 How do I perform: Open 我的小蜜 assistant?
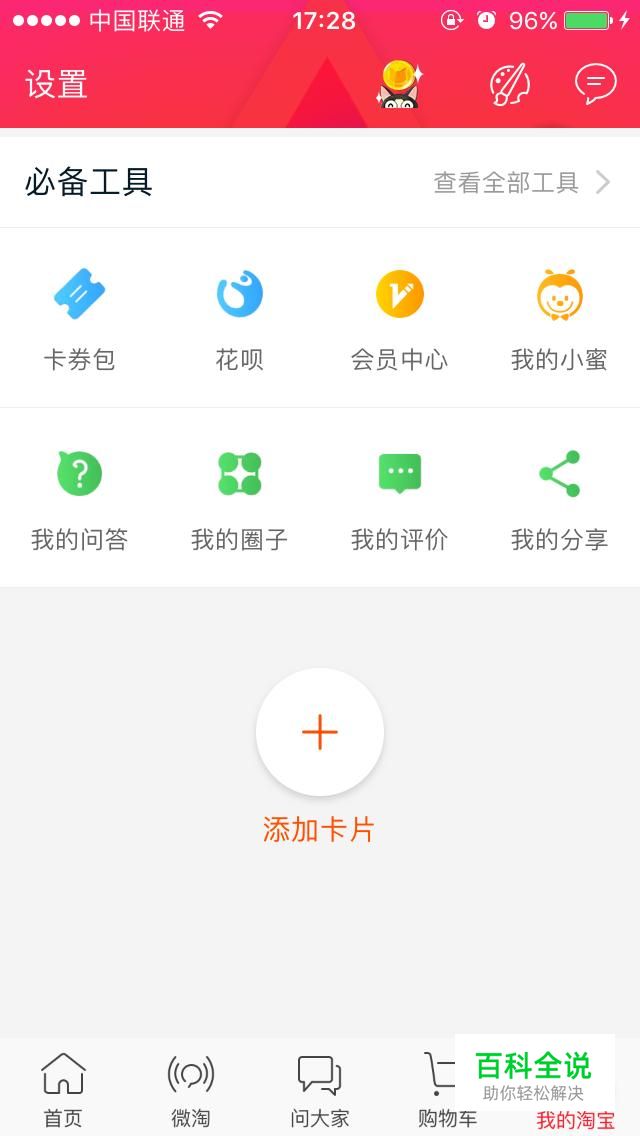coord(559,320)
